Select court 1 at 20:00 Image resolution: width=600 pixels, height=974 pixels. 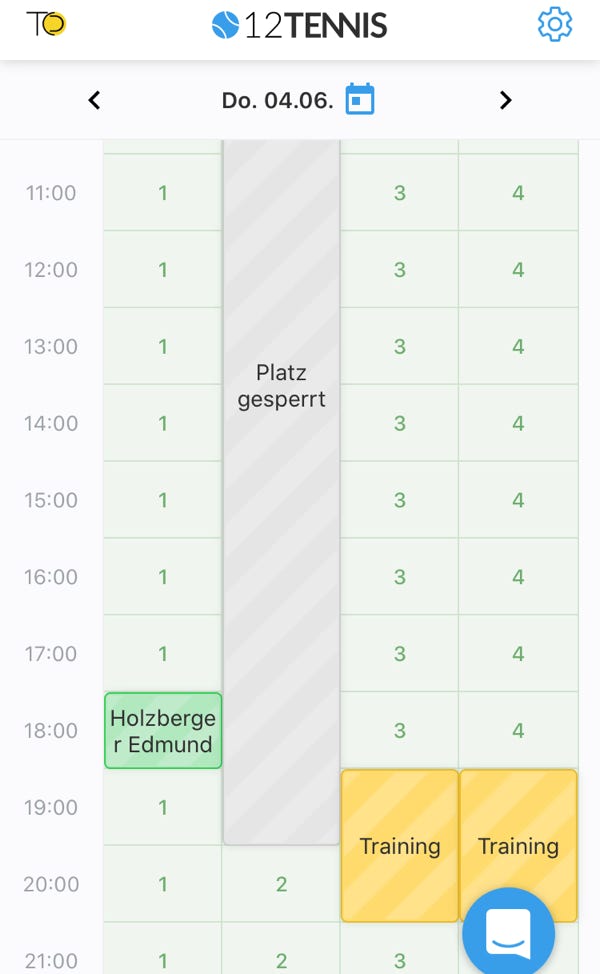coord(163,884)
